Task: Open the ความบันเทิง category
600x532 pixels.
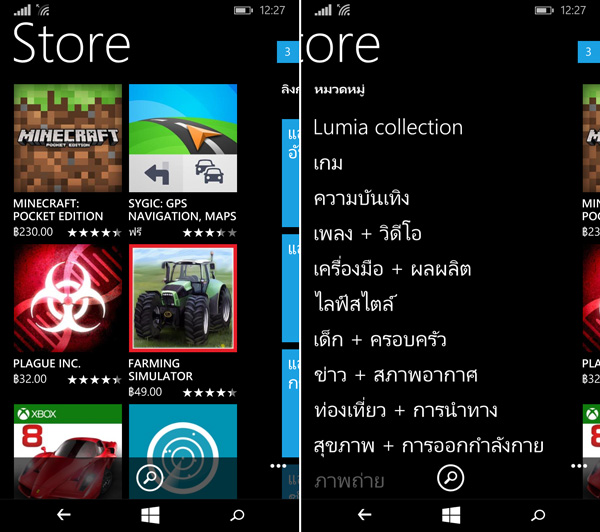Action: [x=361, y=198]
